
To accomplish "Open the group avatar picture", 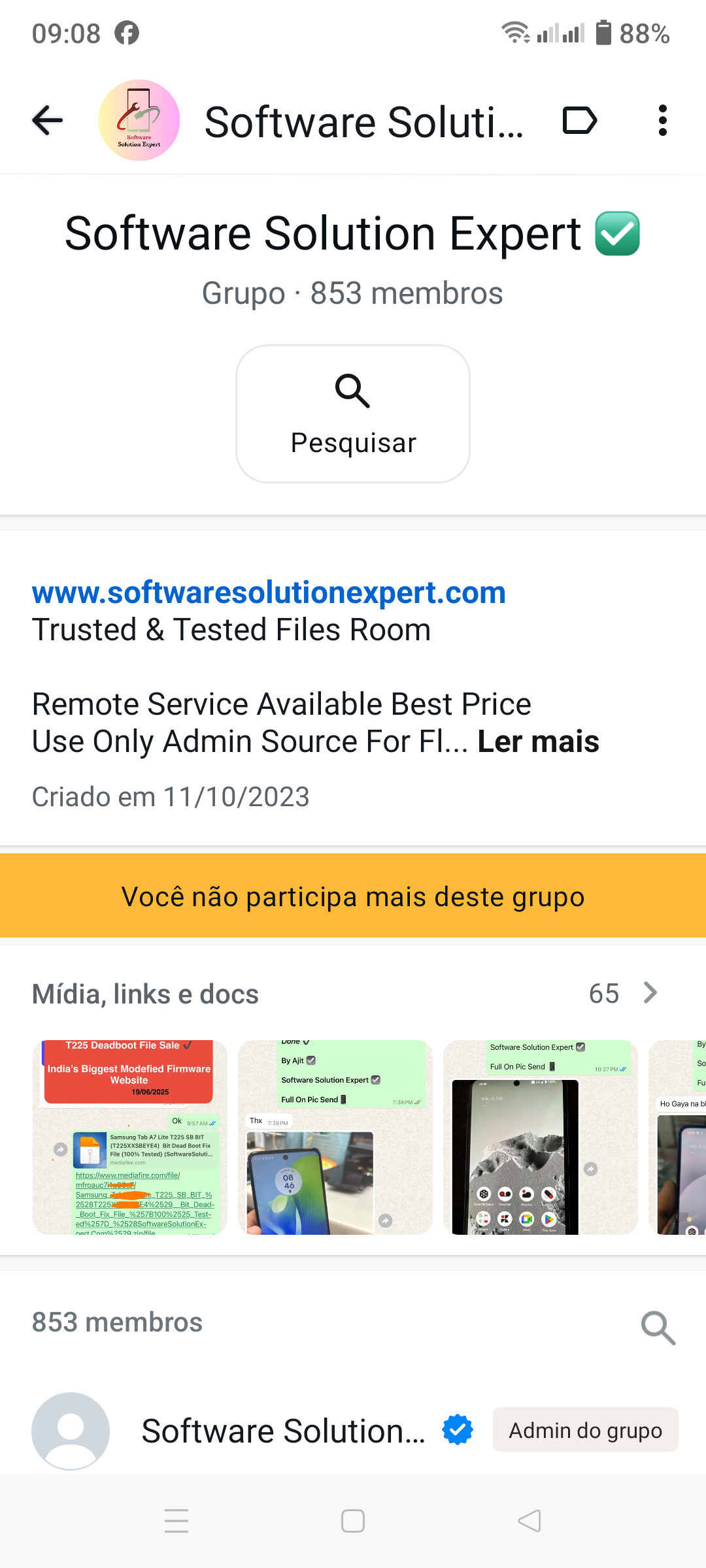I will point(139,121).
